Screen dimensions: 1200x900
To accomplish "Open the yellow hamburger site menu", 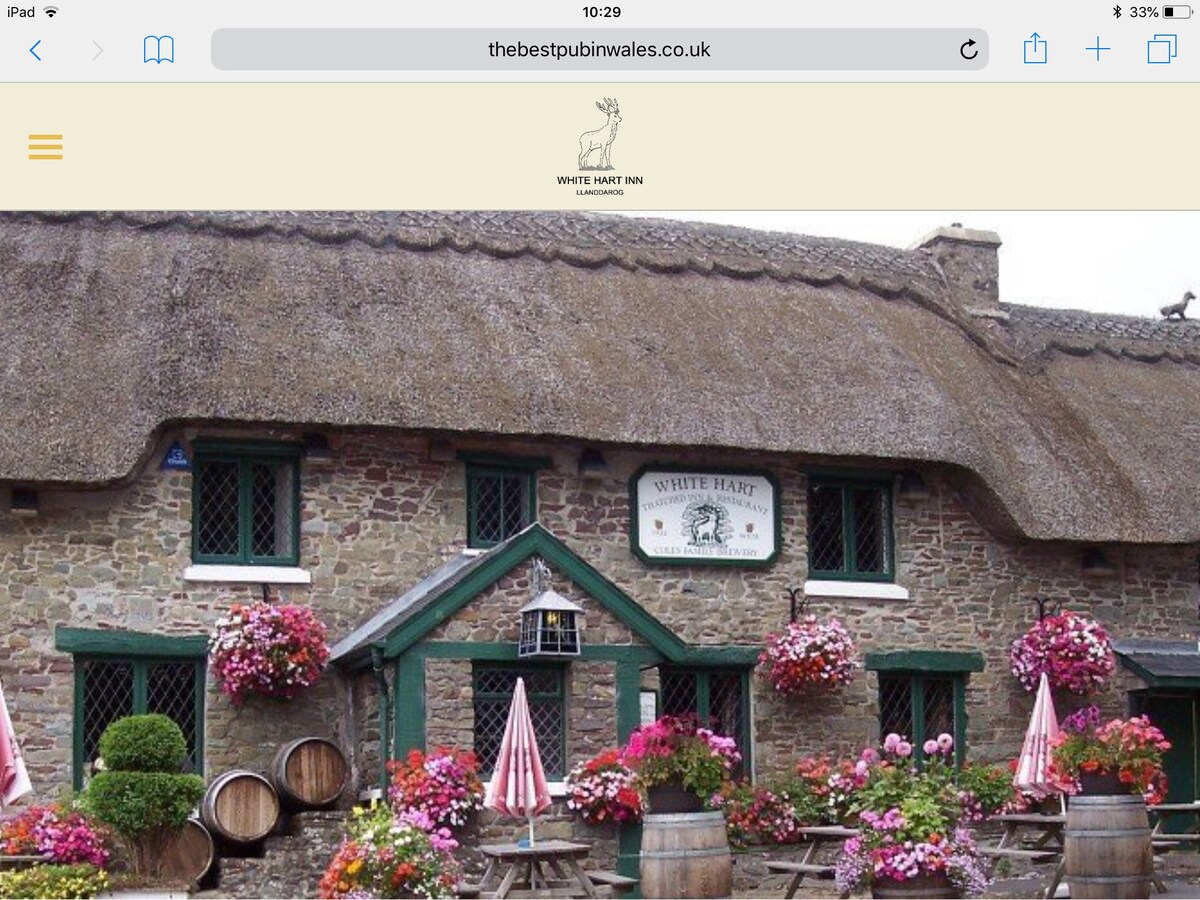I will click(x=45, y=147).
